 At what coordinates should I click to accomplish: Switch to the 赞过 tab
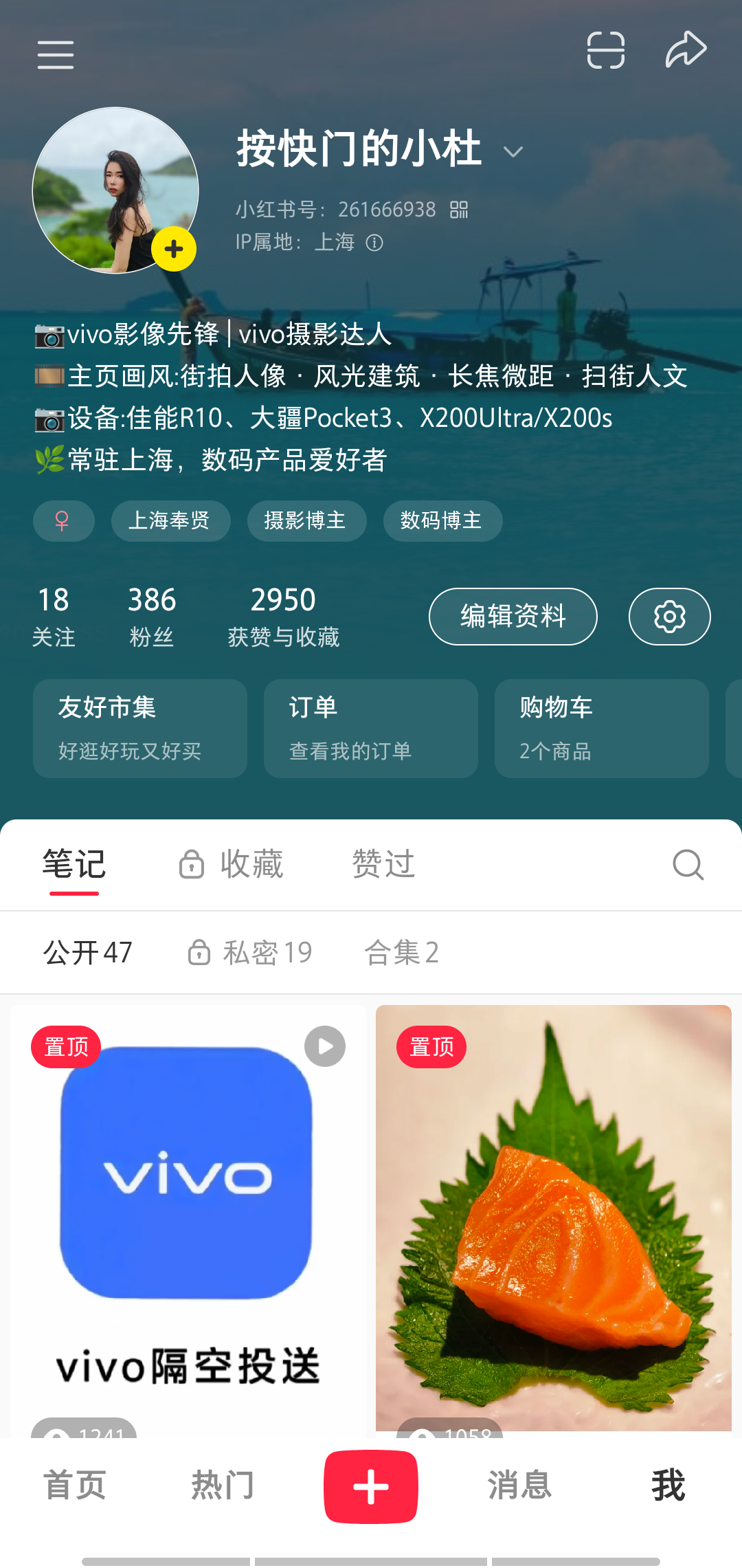(383, 864)
